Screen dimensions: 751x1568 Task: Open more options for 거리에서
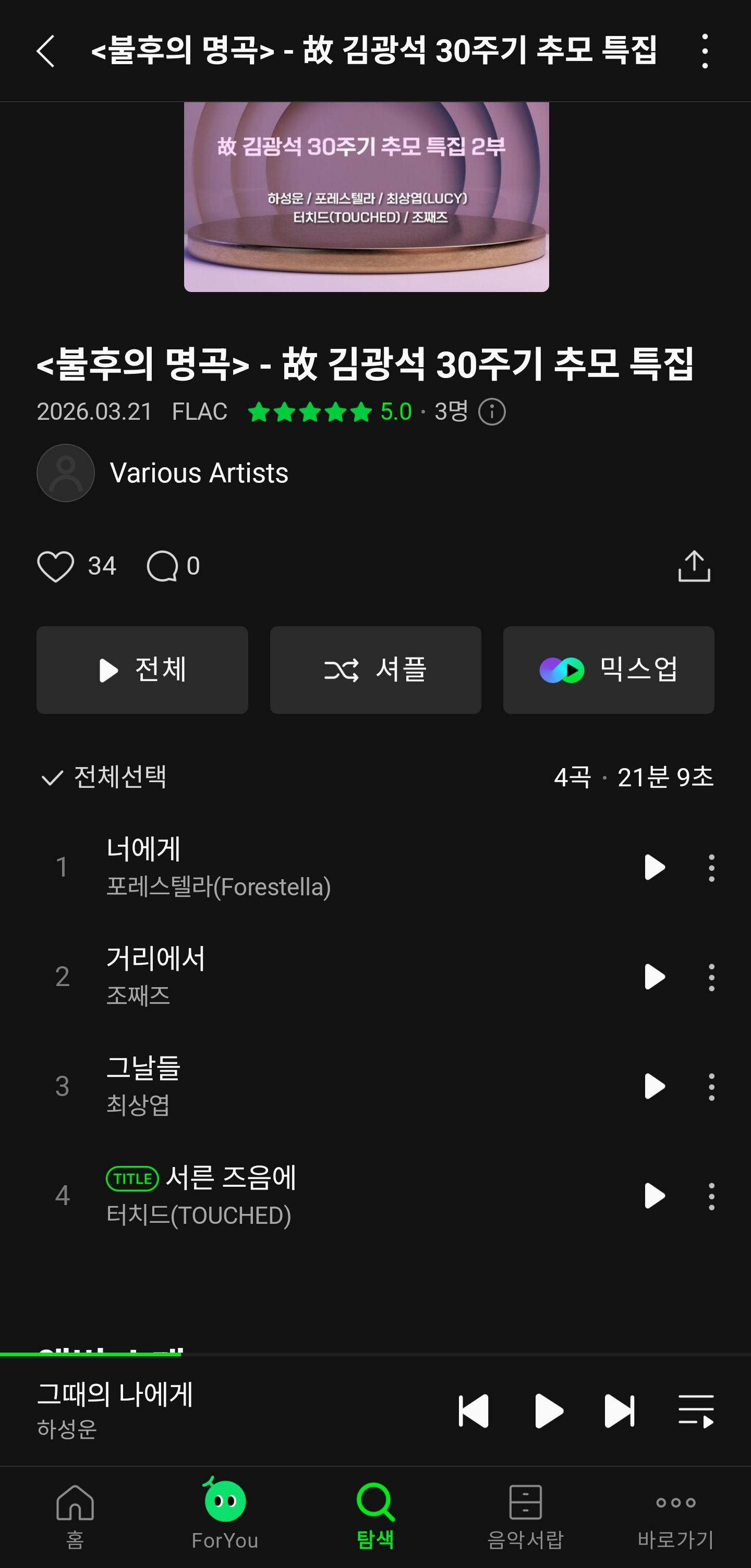pyautogui.click(x=711, y=977)
